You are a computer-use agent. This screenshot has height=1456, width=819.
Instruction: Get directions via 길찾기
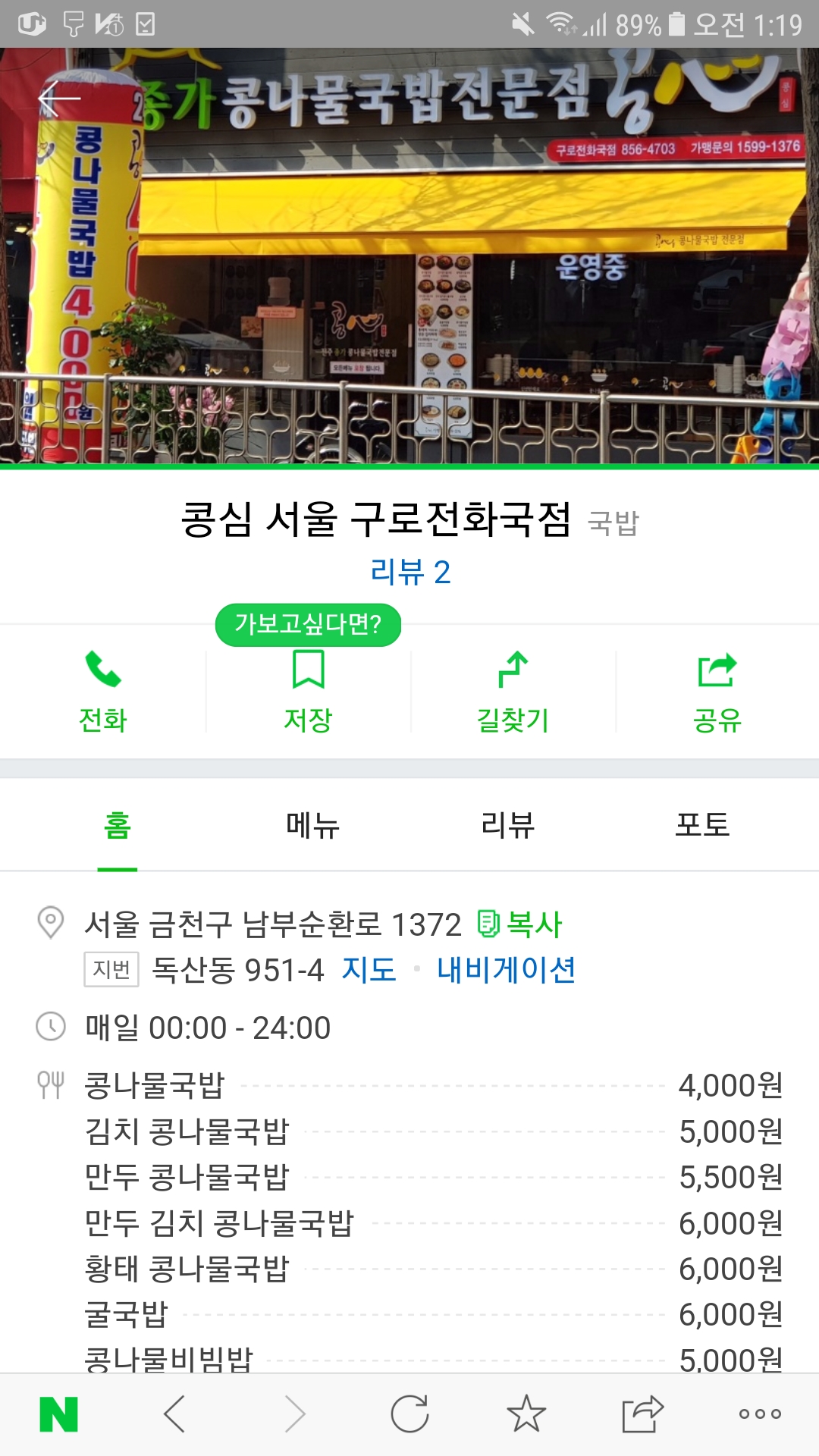(513, 692)
